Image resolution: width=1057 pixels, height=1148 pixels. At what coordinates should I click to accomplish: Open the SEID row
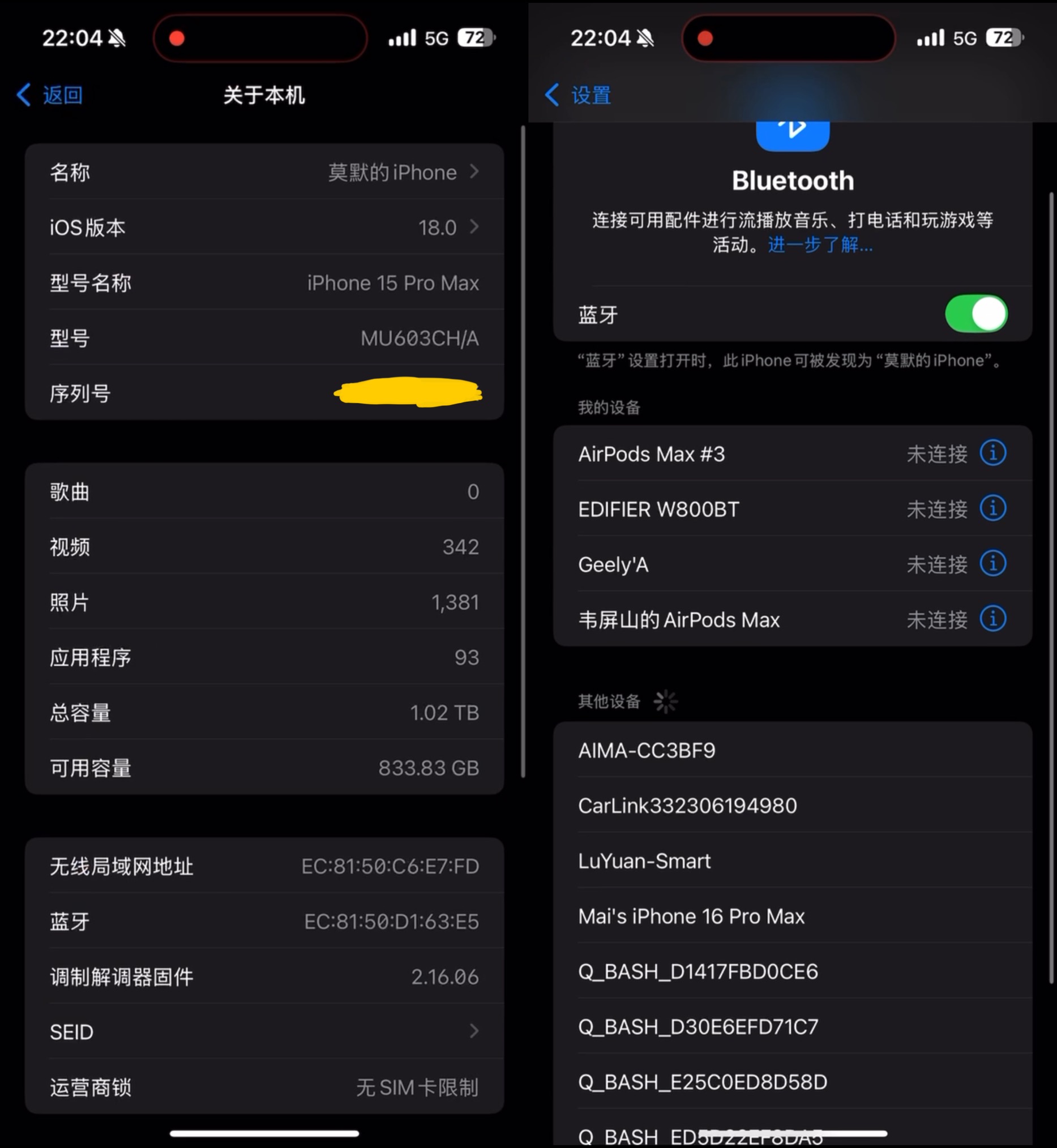tap(264, 1031)
